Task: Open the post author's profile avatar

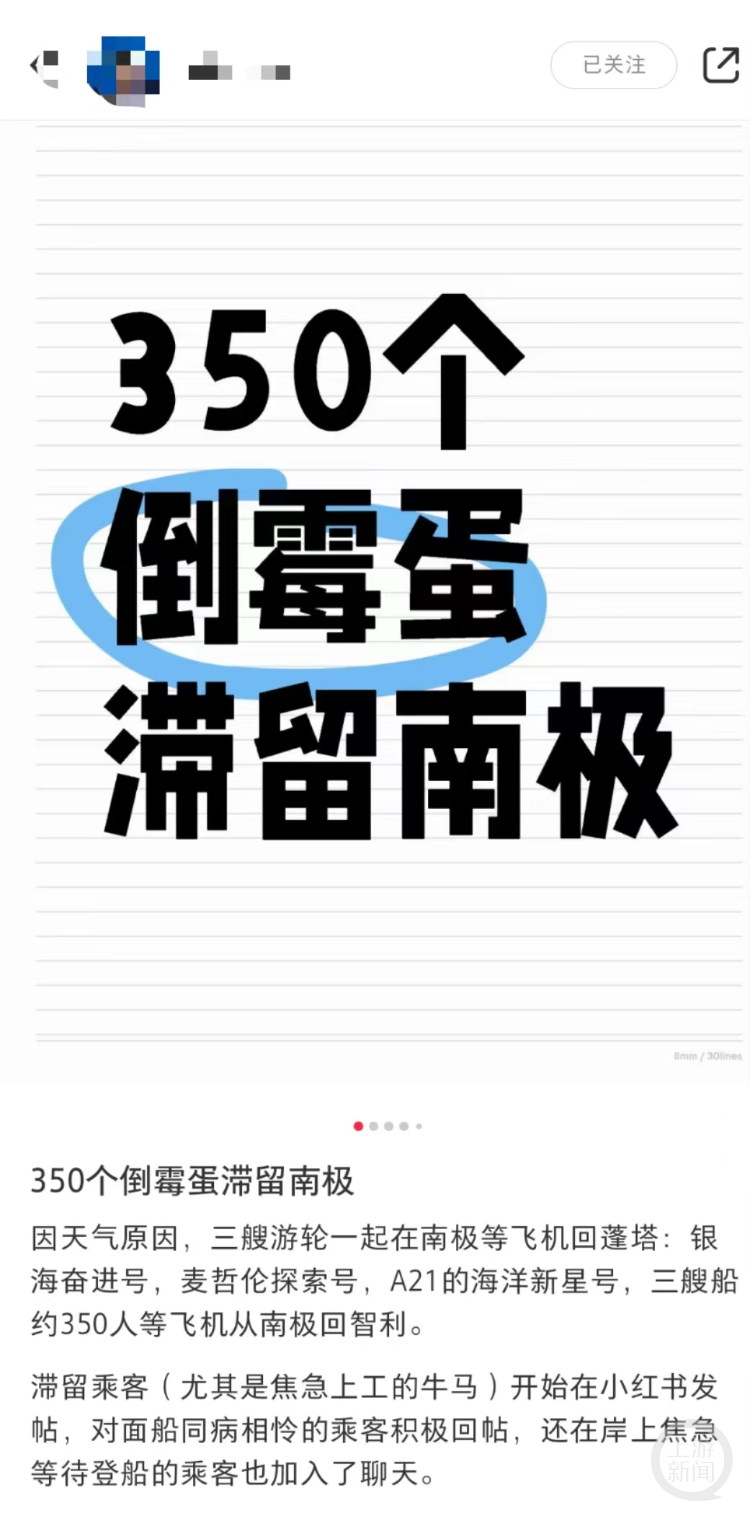Action: 123,68
